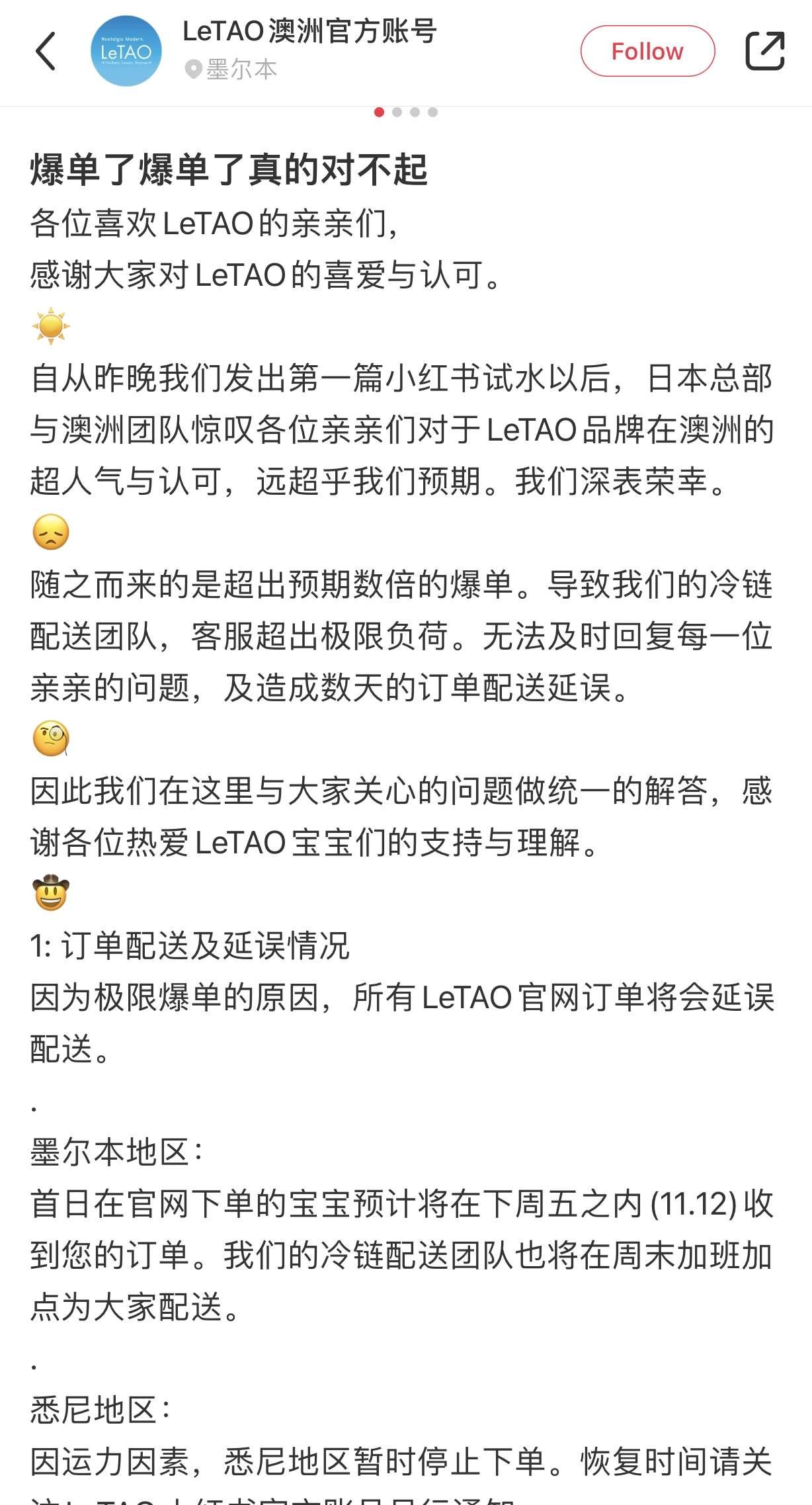The height and width of the screenshot is (1505, 812).
Task: Open LeTAO profile avatar
Action: pos(126,51)
